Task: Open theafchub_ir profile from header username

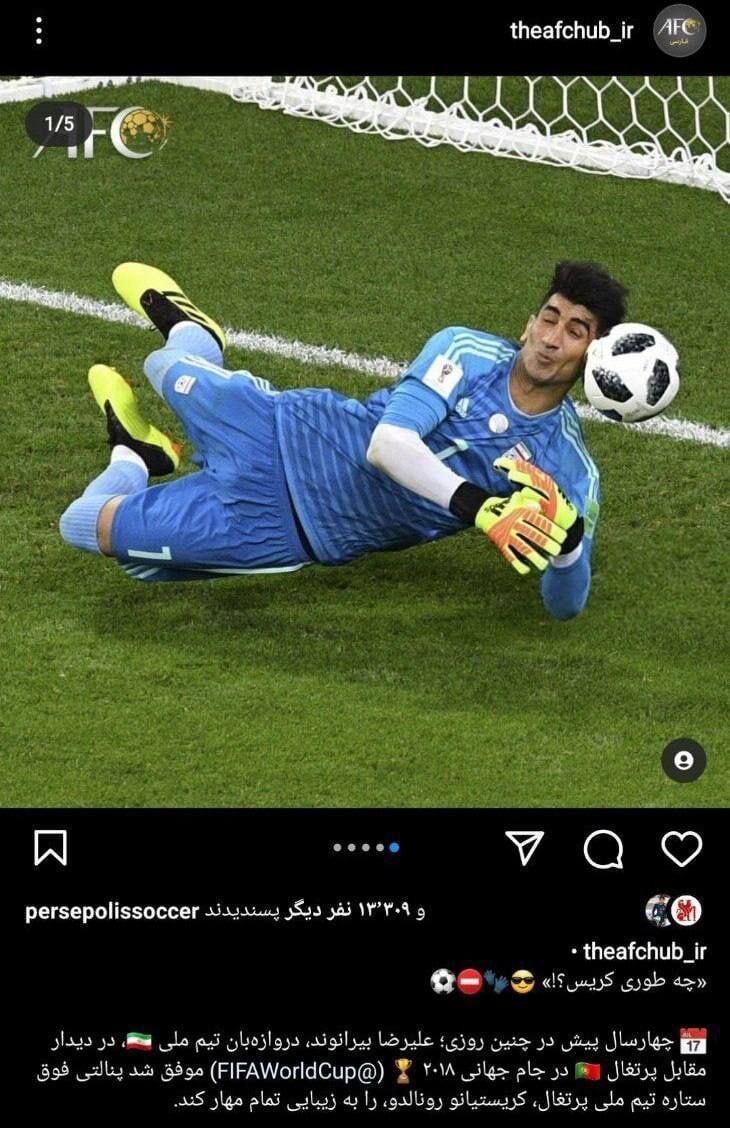Action: pyautogui.click(x=571, y=31)
